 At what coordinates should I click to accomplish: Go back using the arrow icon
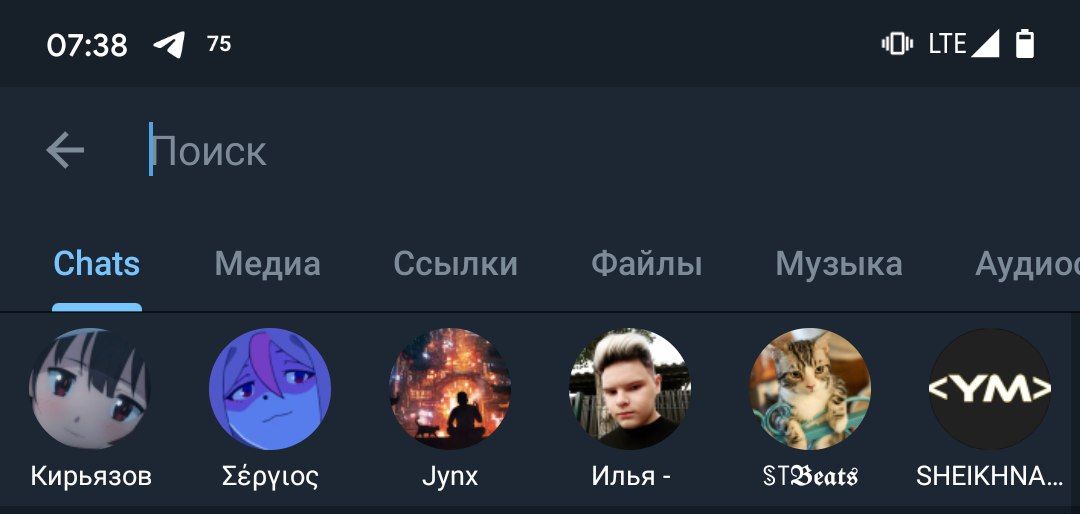pos(65,151)
